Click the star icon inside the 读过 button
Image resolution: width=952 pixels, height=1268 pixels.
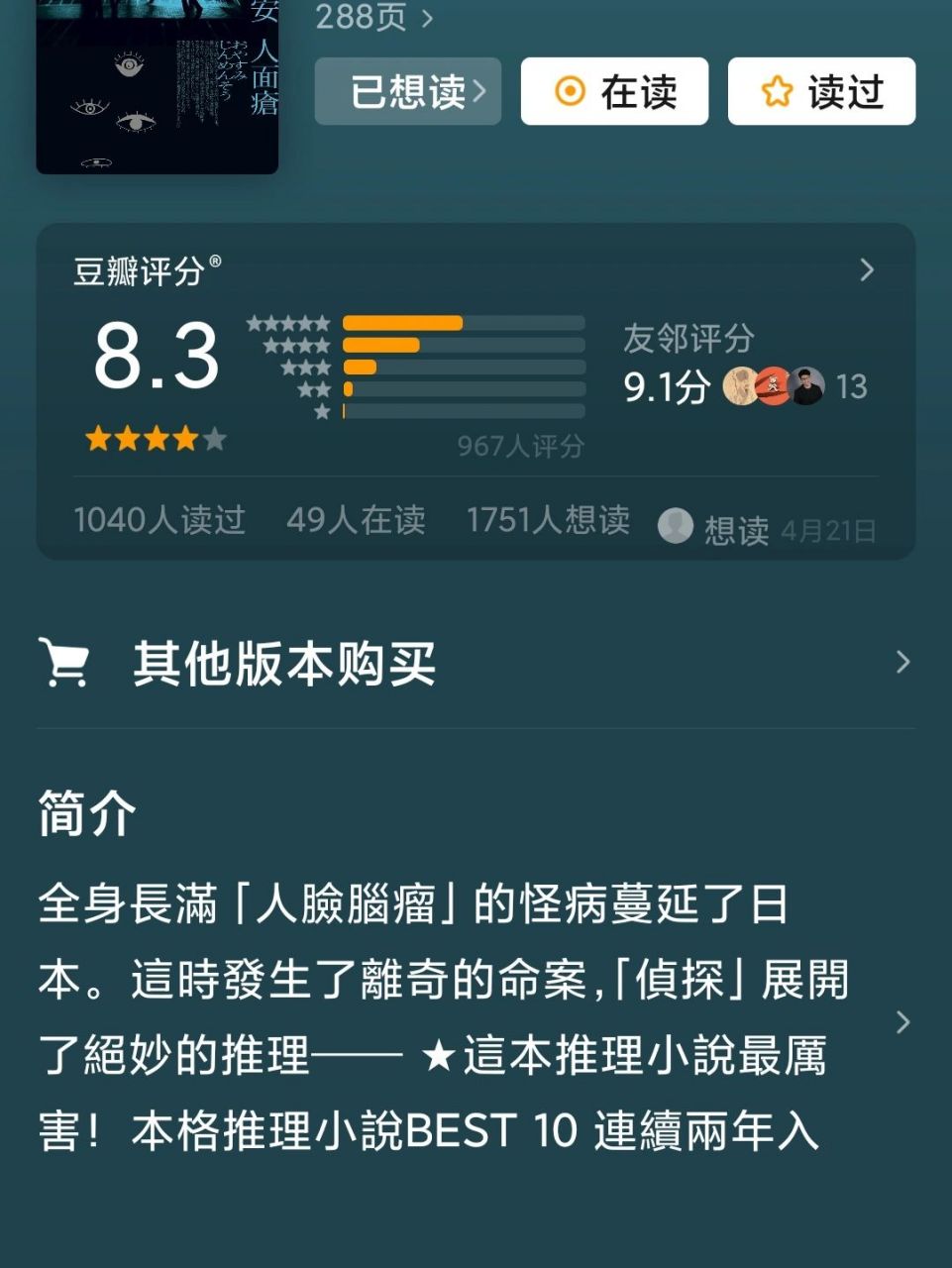[x=779, y=91]
